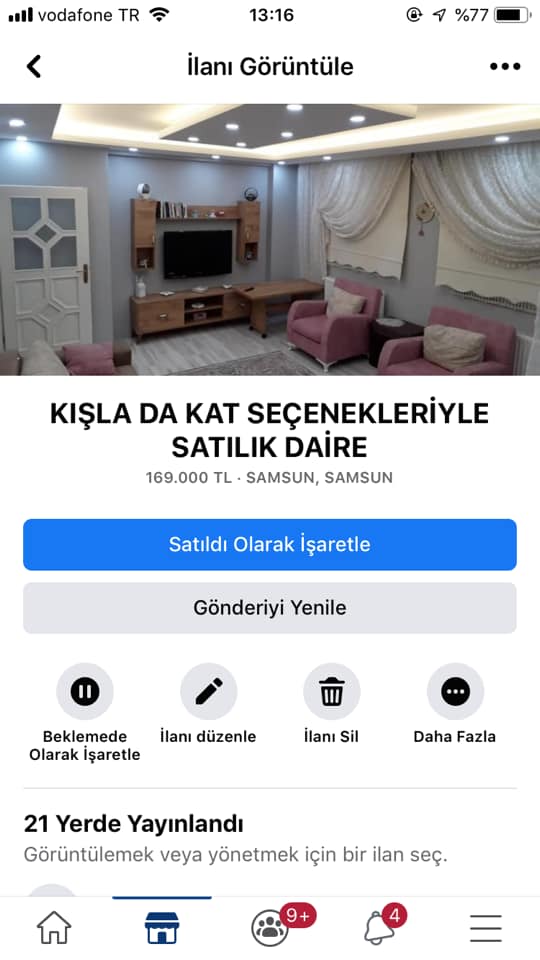Open the three-dot menu in the header
540x960 pixels.
click(x=505, y=66)
